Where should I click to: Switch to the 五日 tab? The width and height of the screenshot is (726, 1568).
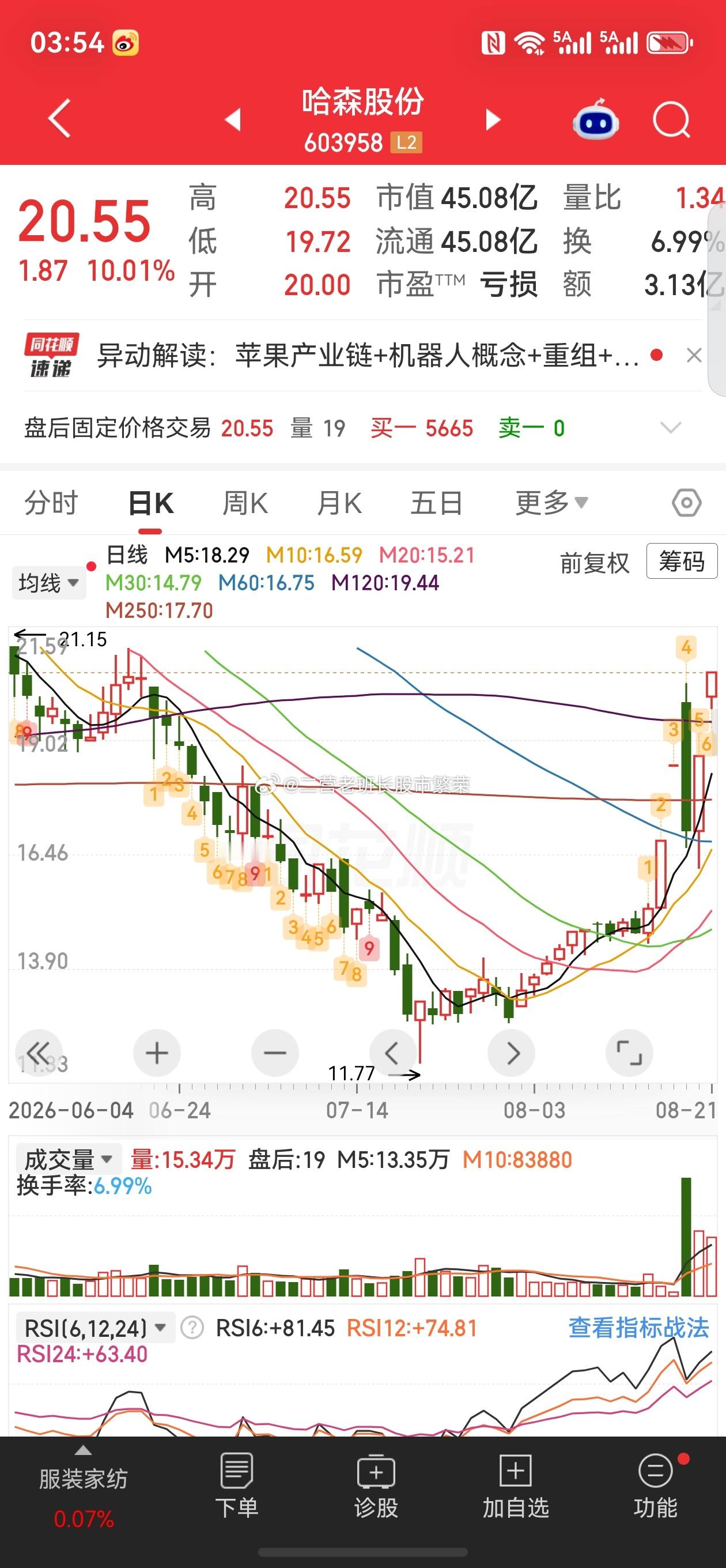click(436, 503)
